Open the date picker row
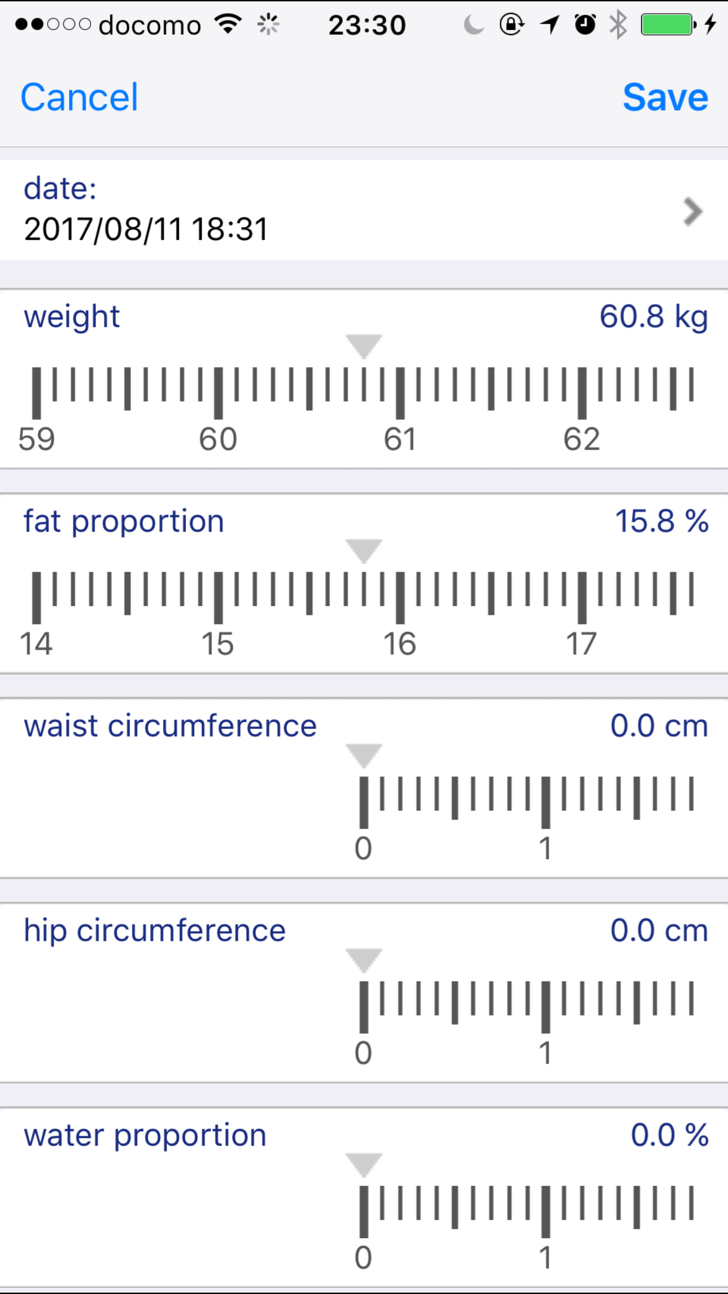Screen dimensions: 728x1294 point(364,210)
